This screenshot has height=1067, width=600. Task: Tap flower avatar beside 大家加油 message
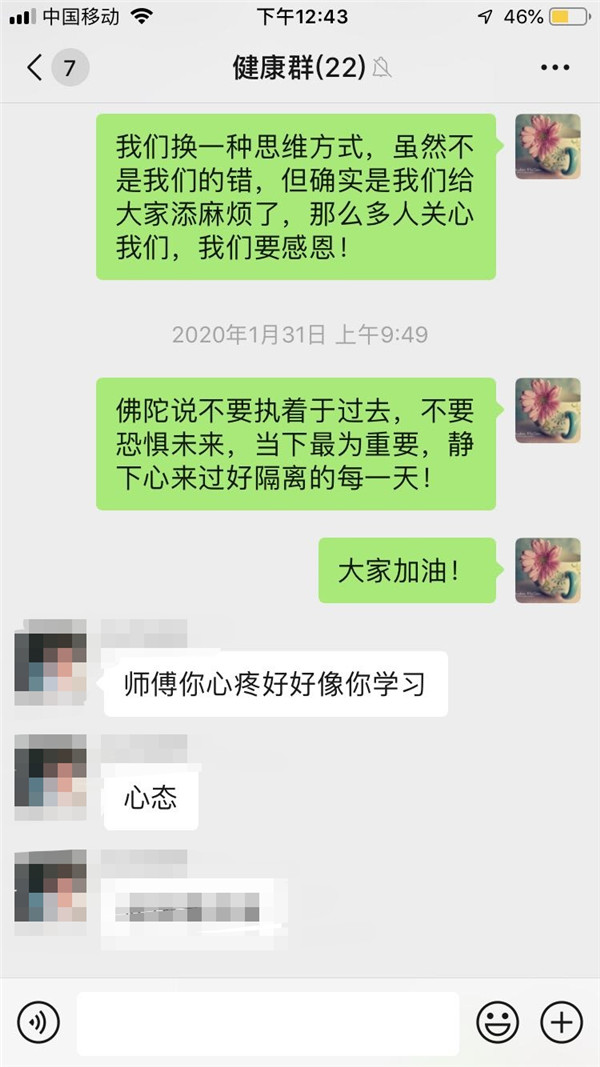pos(547,571)
